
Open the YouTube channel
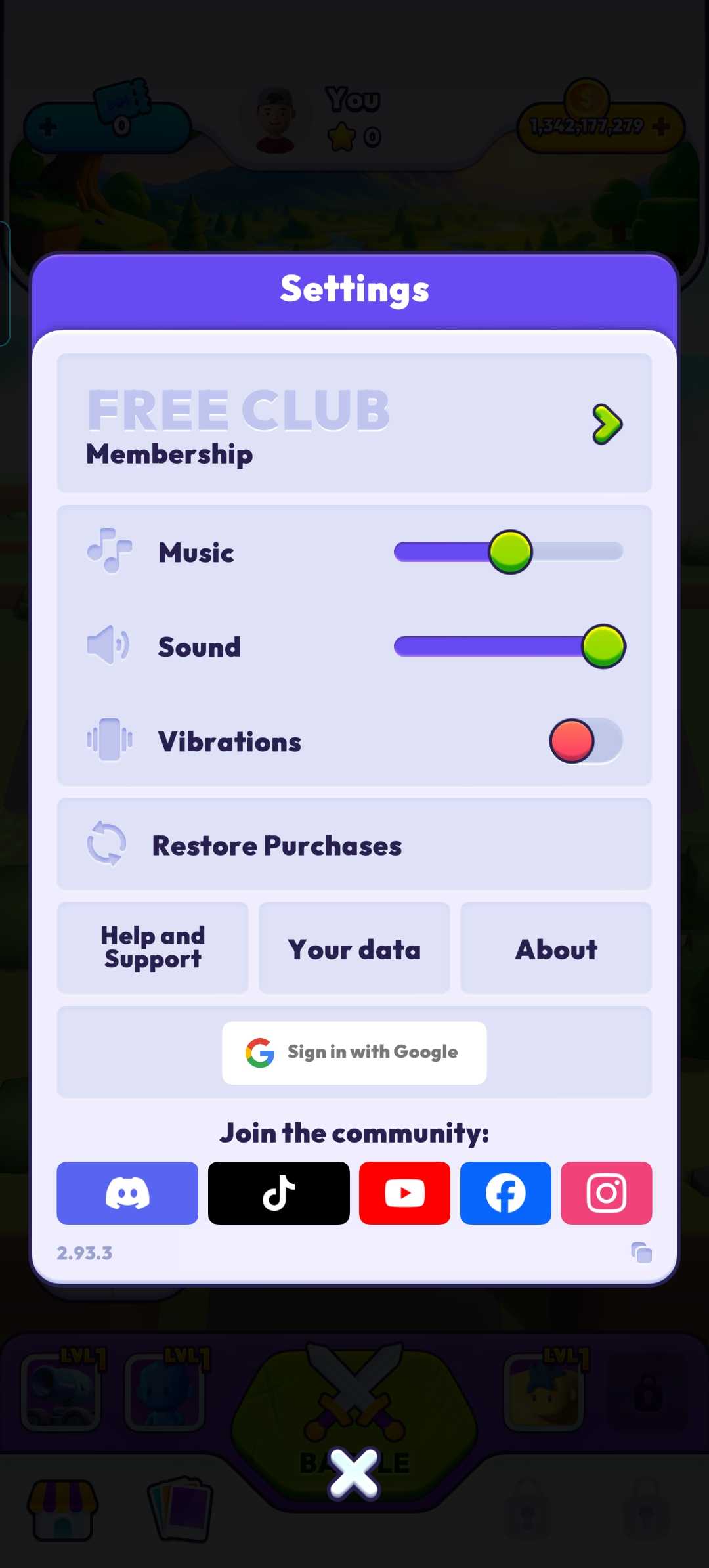click(x=404, y=1192)
